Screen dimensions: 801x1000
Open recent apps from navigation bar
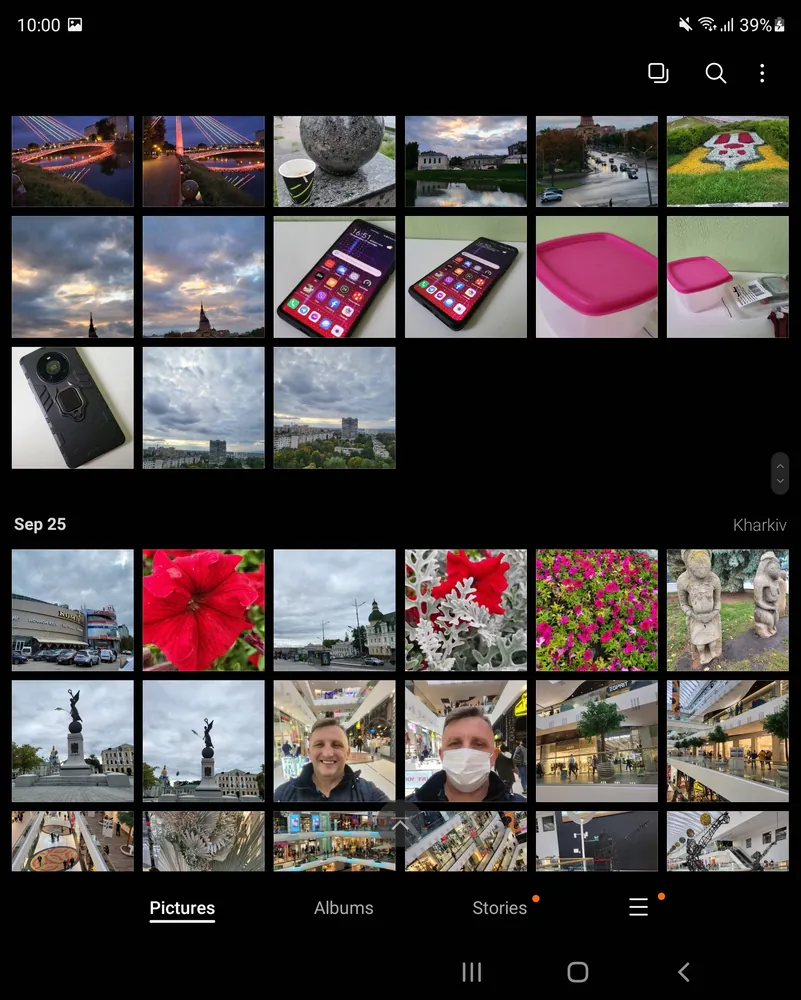click(472, 972)
